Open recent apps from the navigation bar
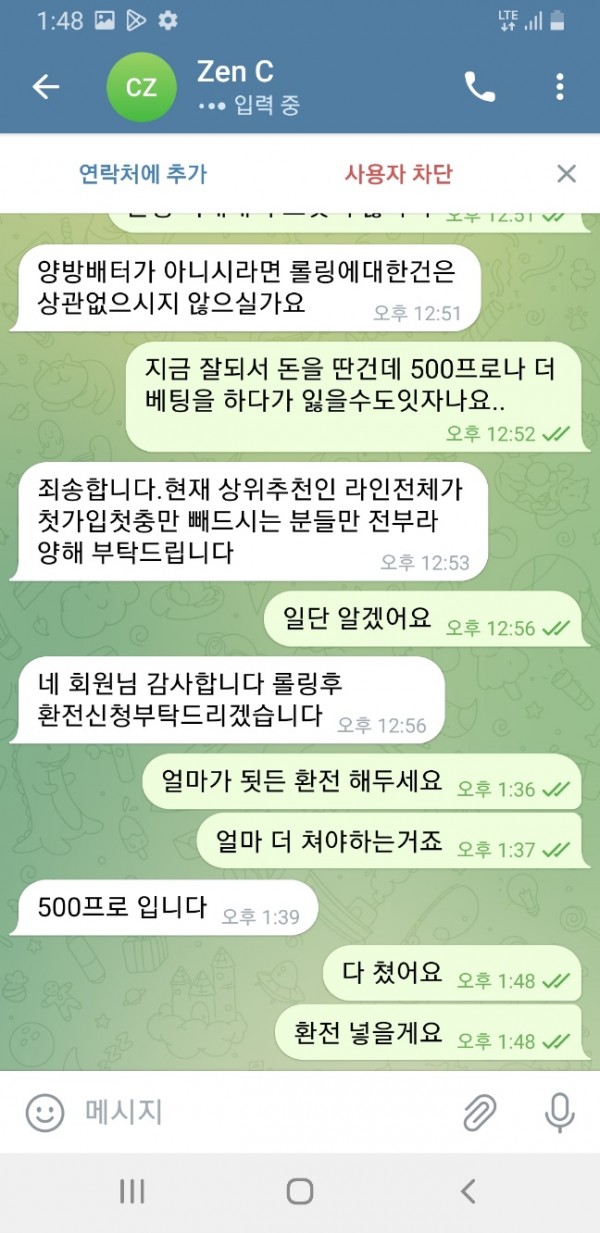600x1233 pixels. 132,1191
